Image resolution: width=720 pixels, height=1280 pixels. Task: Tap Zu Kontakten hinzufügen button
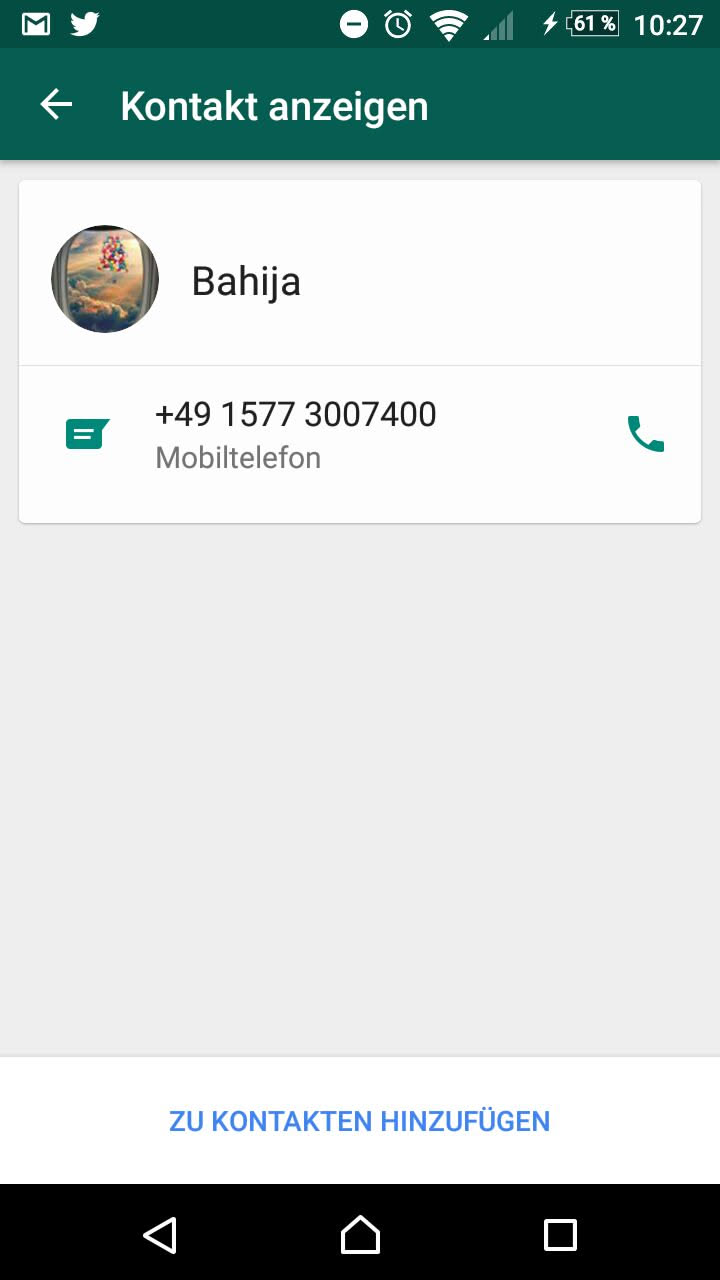tap(360, 1121)
